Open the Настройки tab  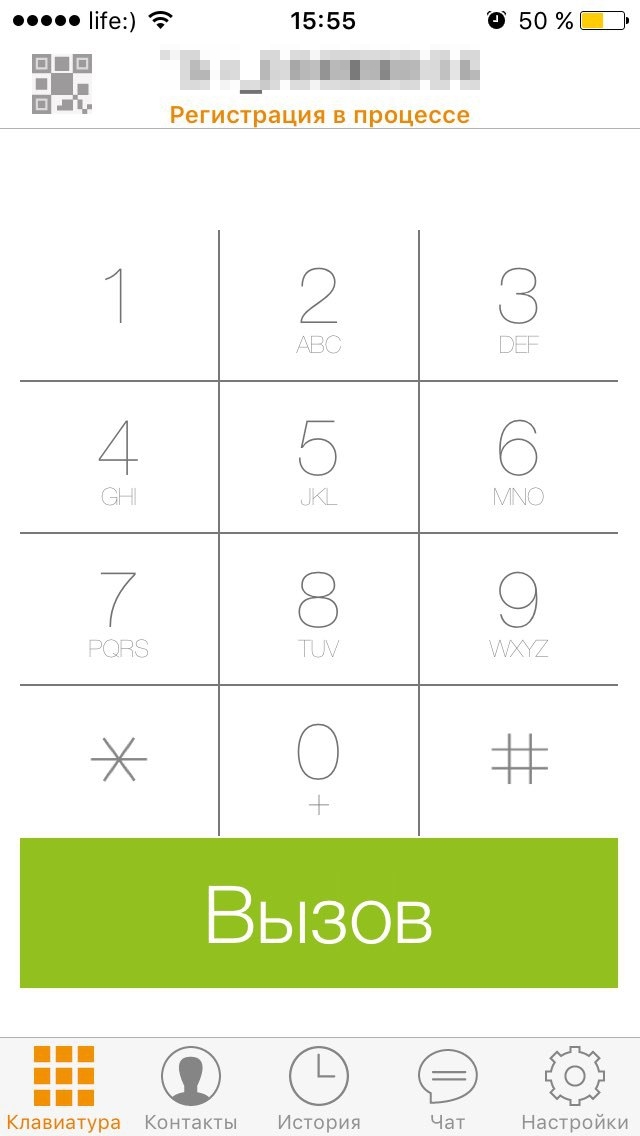click(574, 1088)
